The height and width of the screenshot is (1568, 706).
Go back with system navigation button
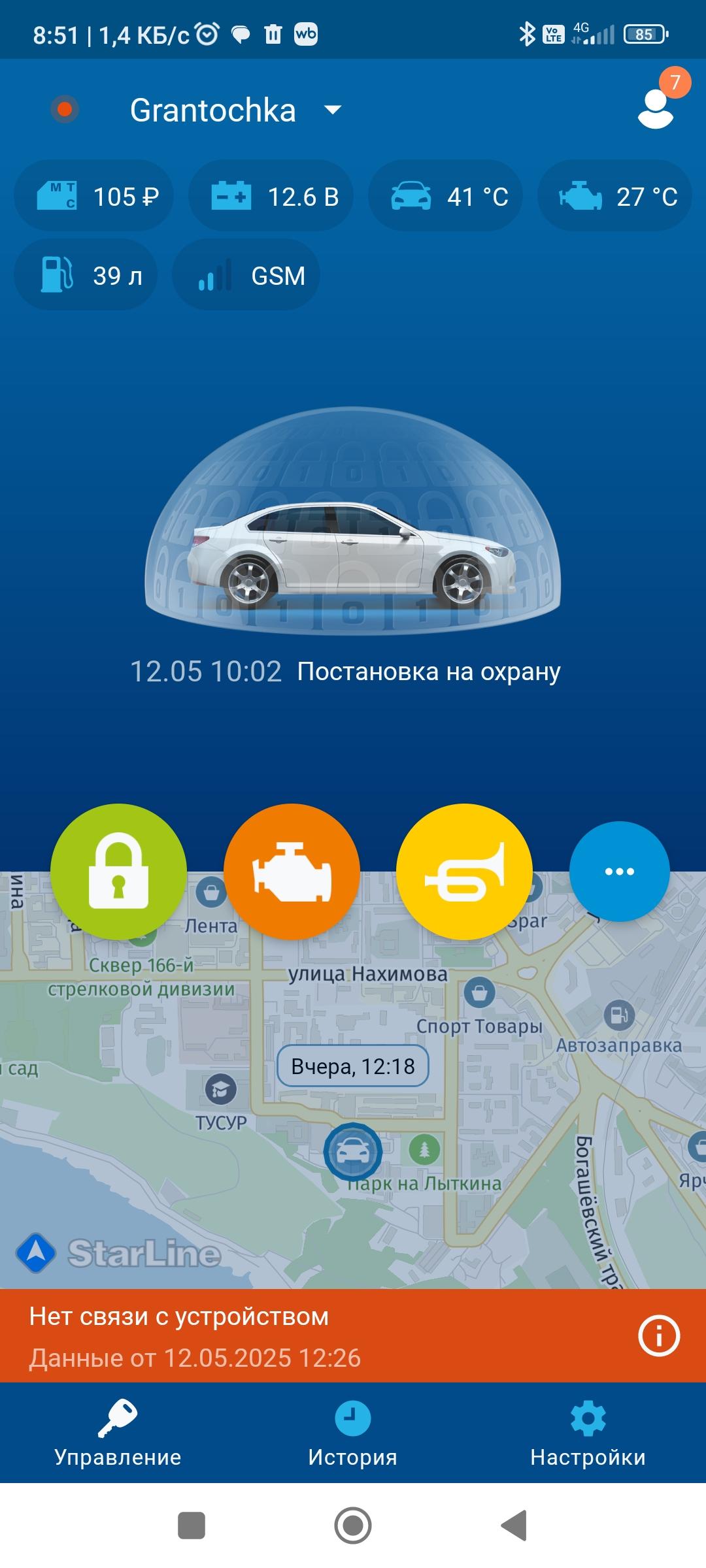tap(514, 1526)
